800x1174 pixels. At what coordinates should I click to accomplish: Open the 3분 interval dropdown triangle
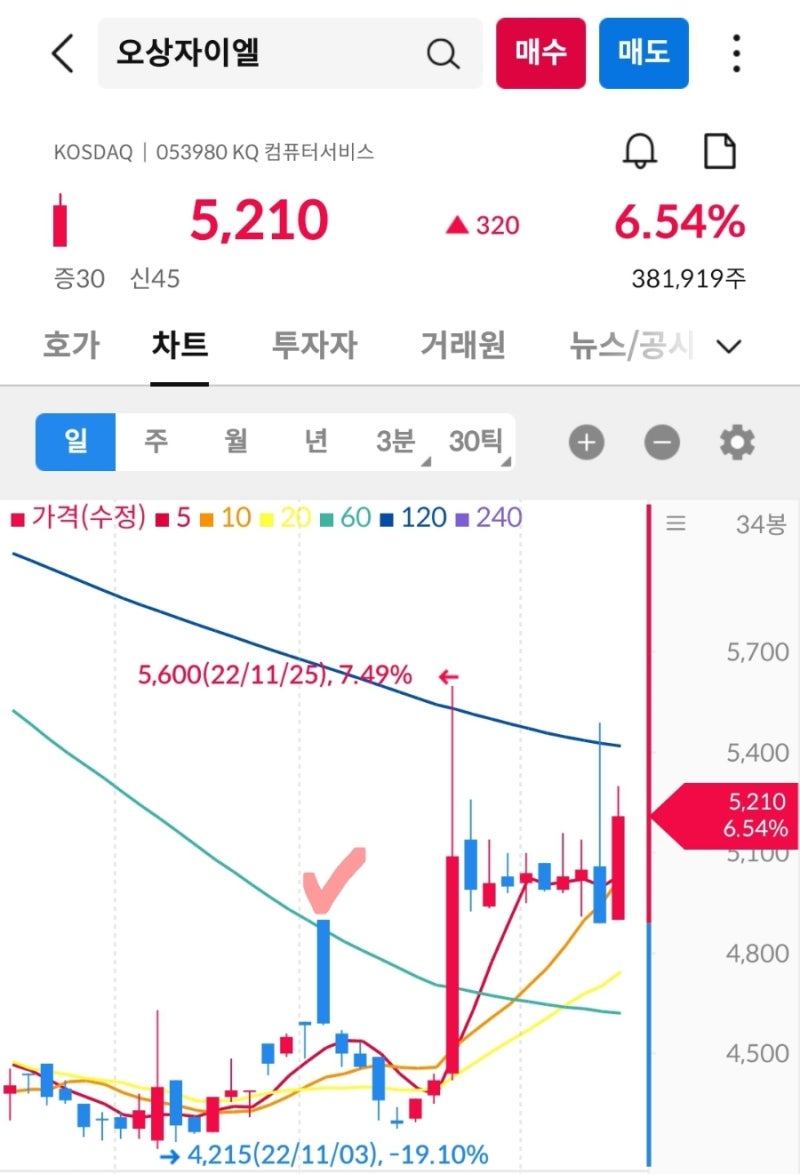coord(427,460)
